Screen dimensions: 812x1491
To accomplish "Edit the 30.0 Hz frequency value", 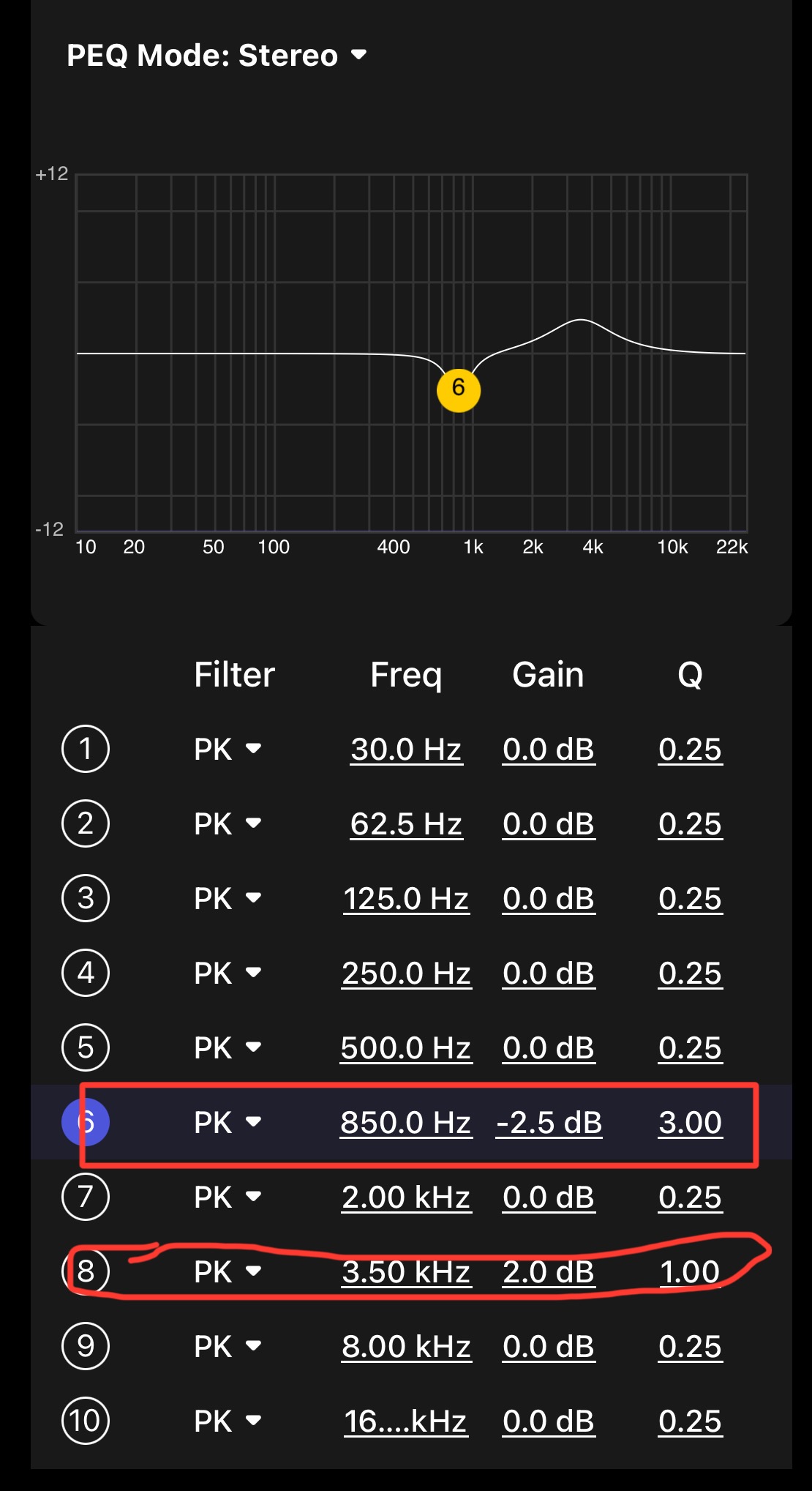I will [x=406, y=749].
